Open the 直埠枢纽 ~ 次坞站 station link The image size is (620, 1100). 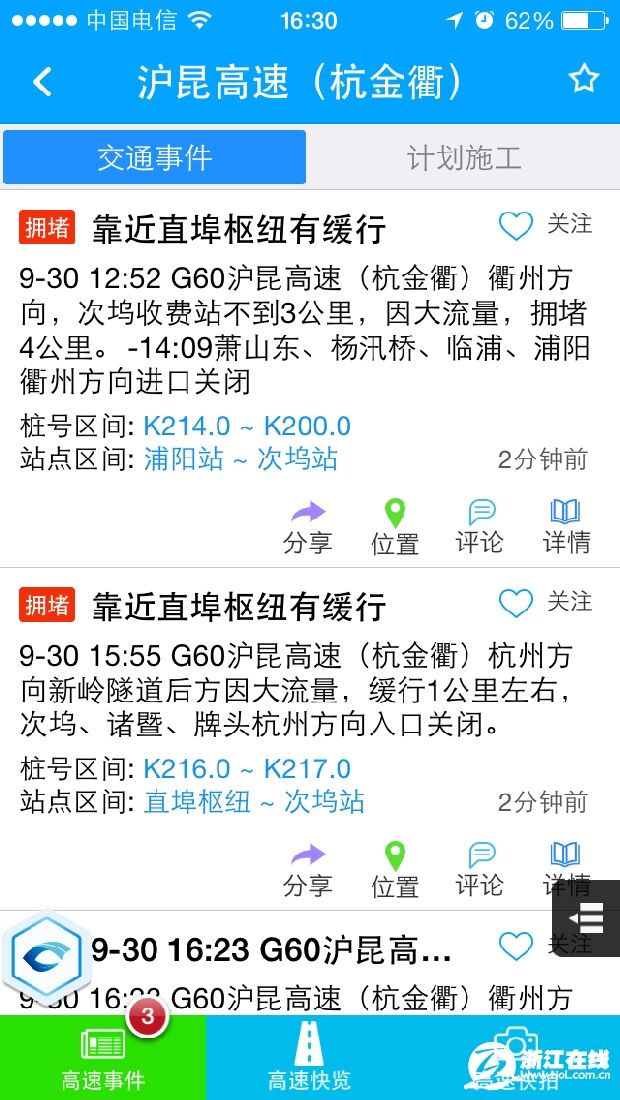pyautogui.click(x=254, y=802)
